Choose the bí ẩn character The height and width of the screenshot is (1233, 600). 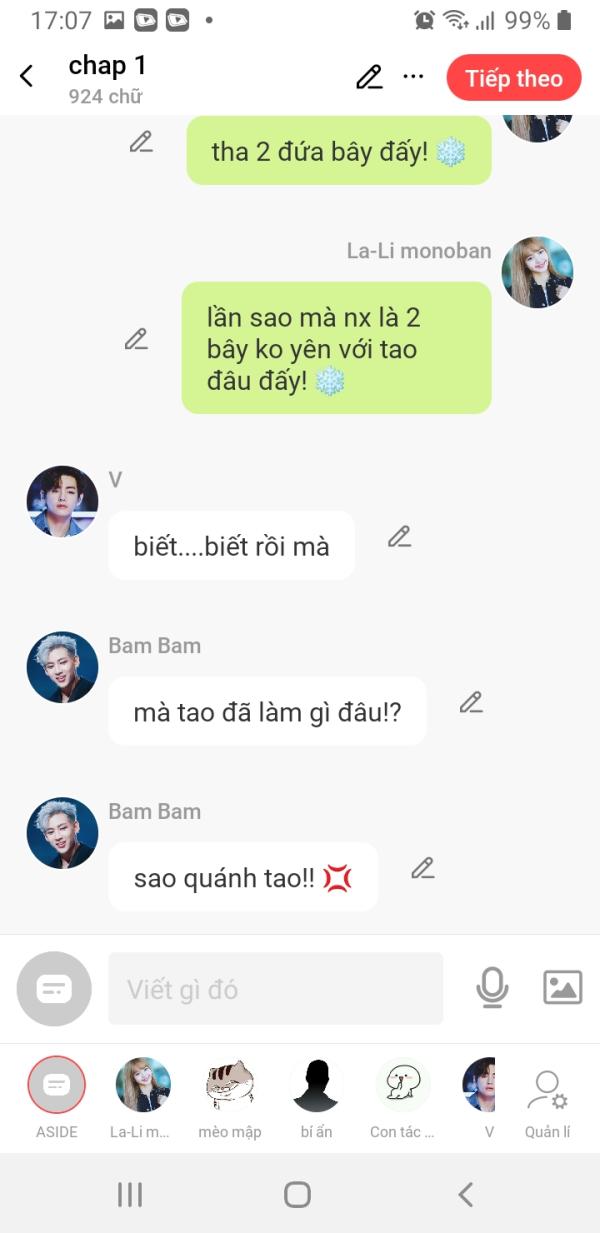(x=316, y=1086)
